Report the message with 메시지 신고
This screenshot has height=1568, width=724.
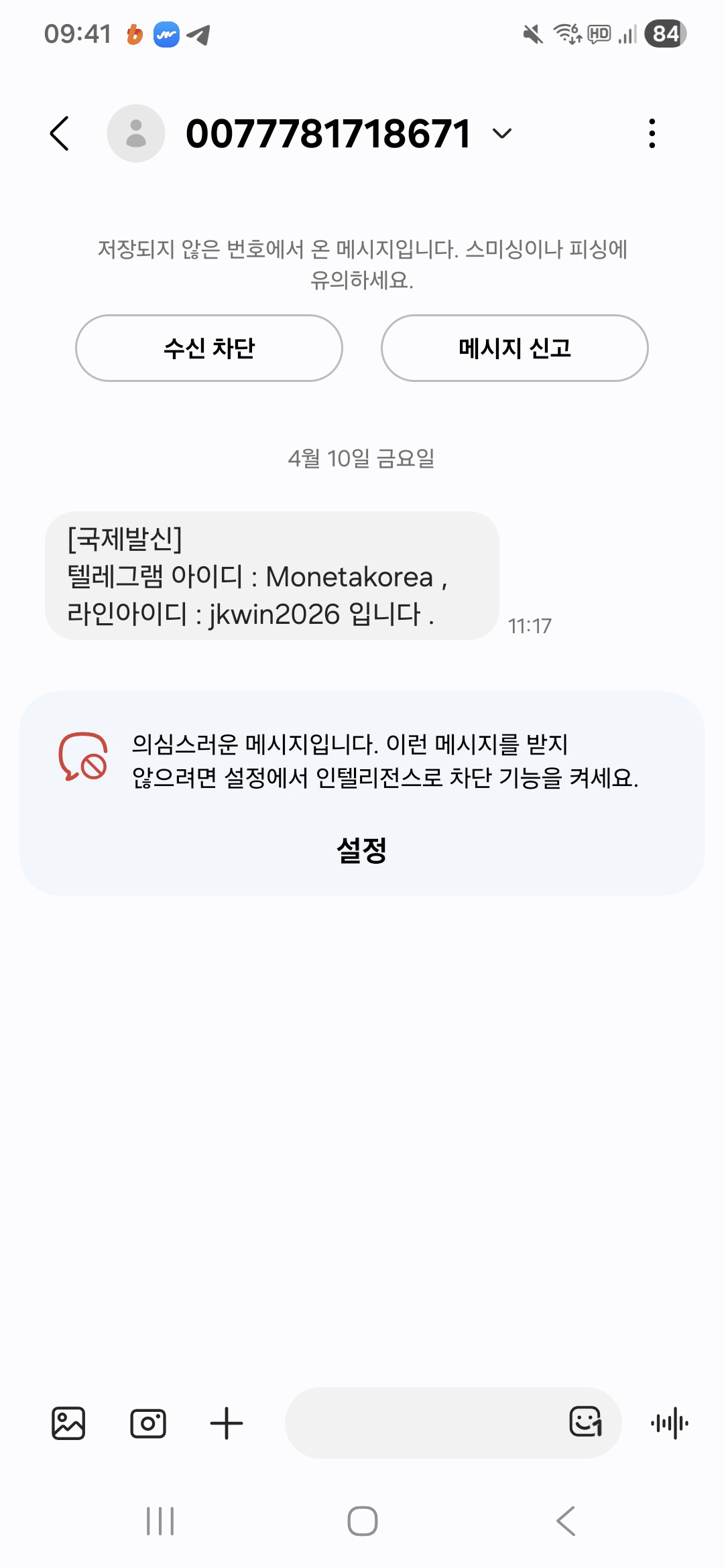pos(514,348)
